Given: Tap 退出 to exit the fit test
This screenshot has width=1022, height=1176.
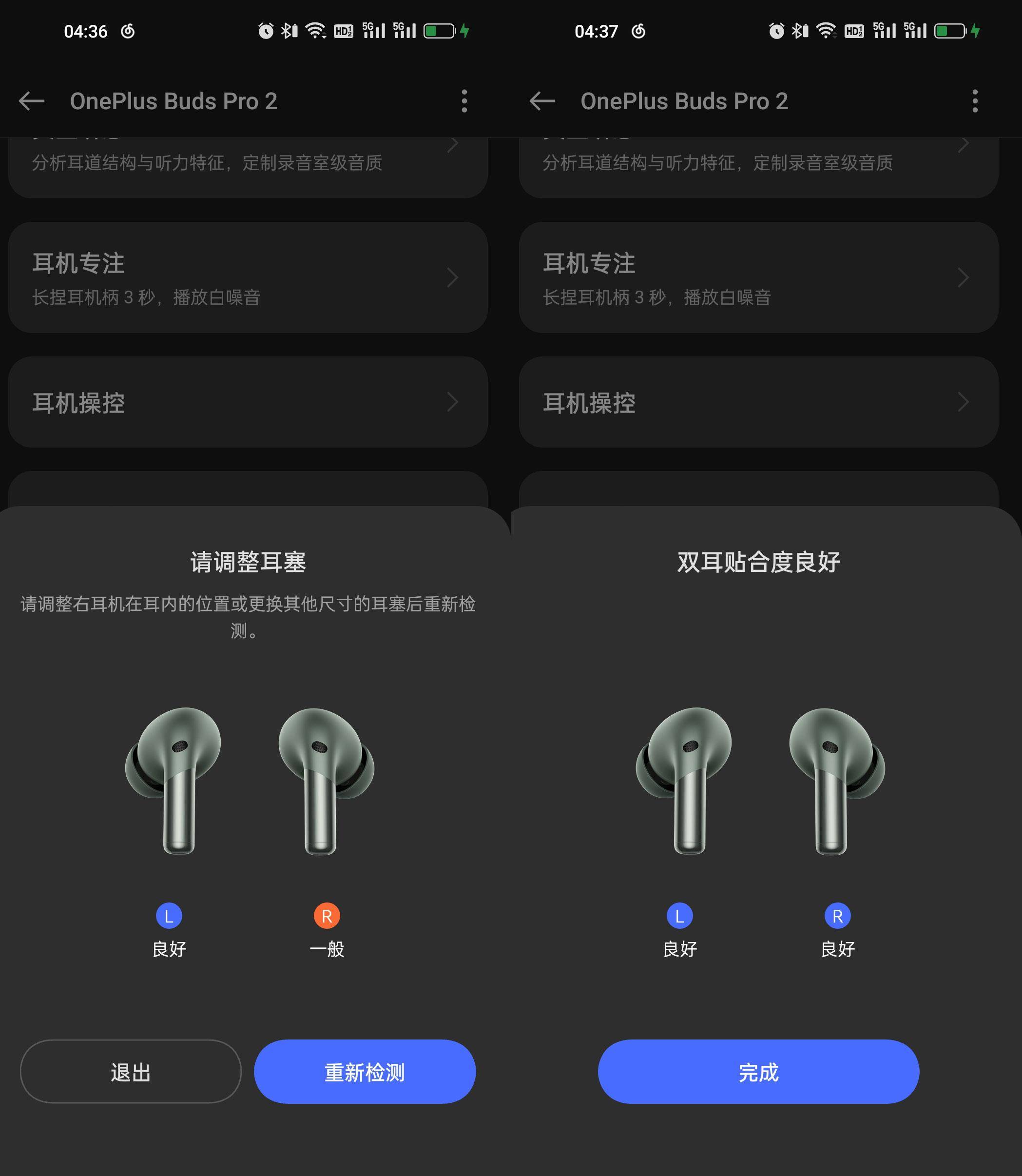Looking at the screenshot, I should [131, 1072].
